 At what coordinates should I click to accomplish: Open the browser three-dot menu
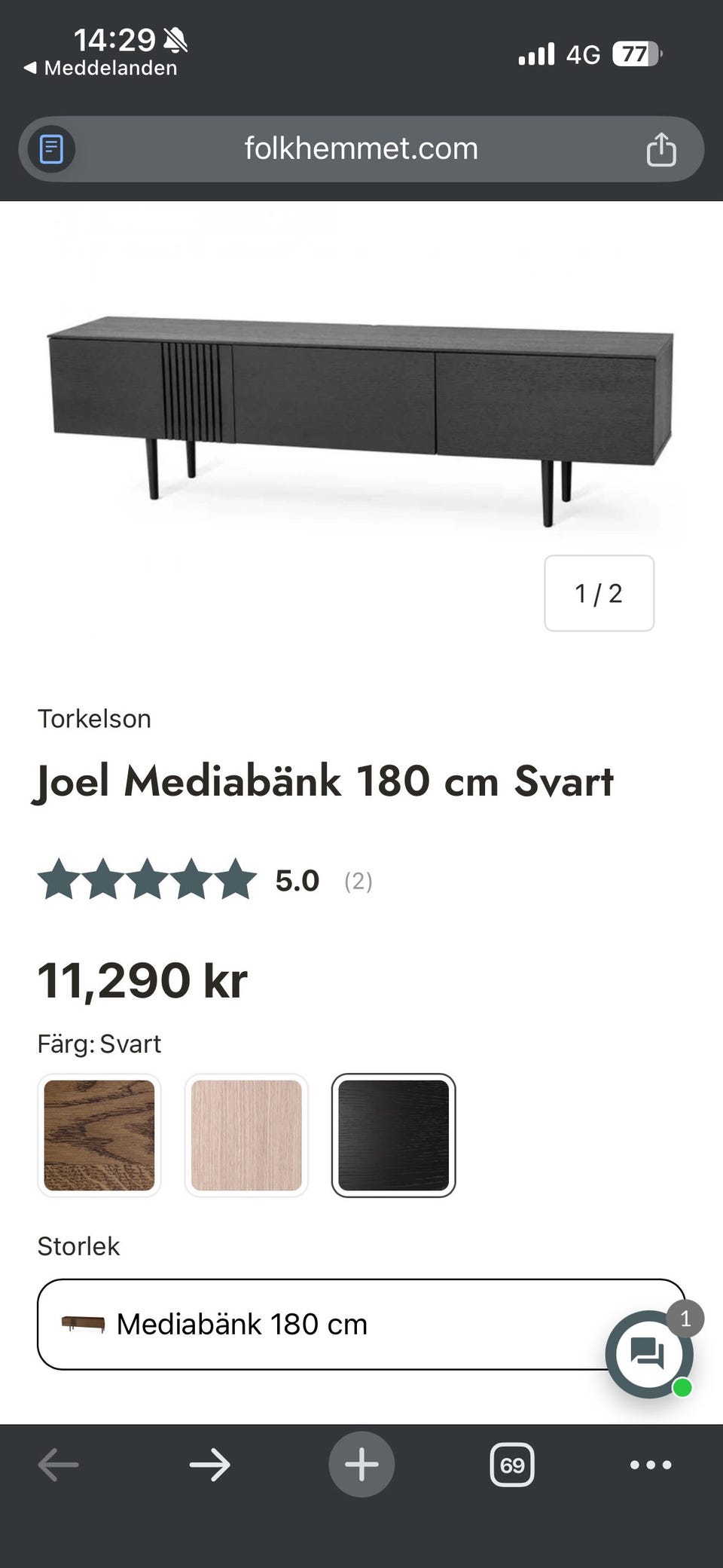651,1465
